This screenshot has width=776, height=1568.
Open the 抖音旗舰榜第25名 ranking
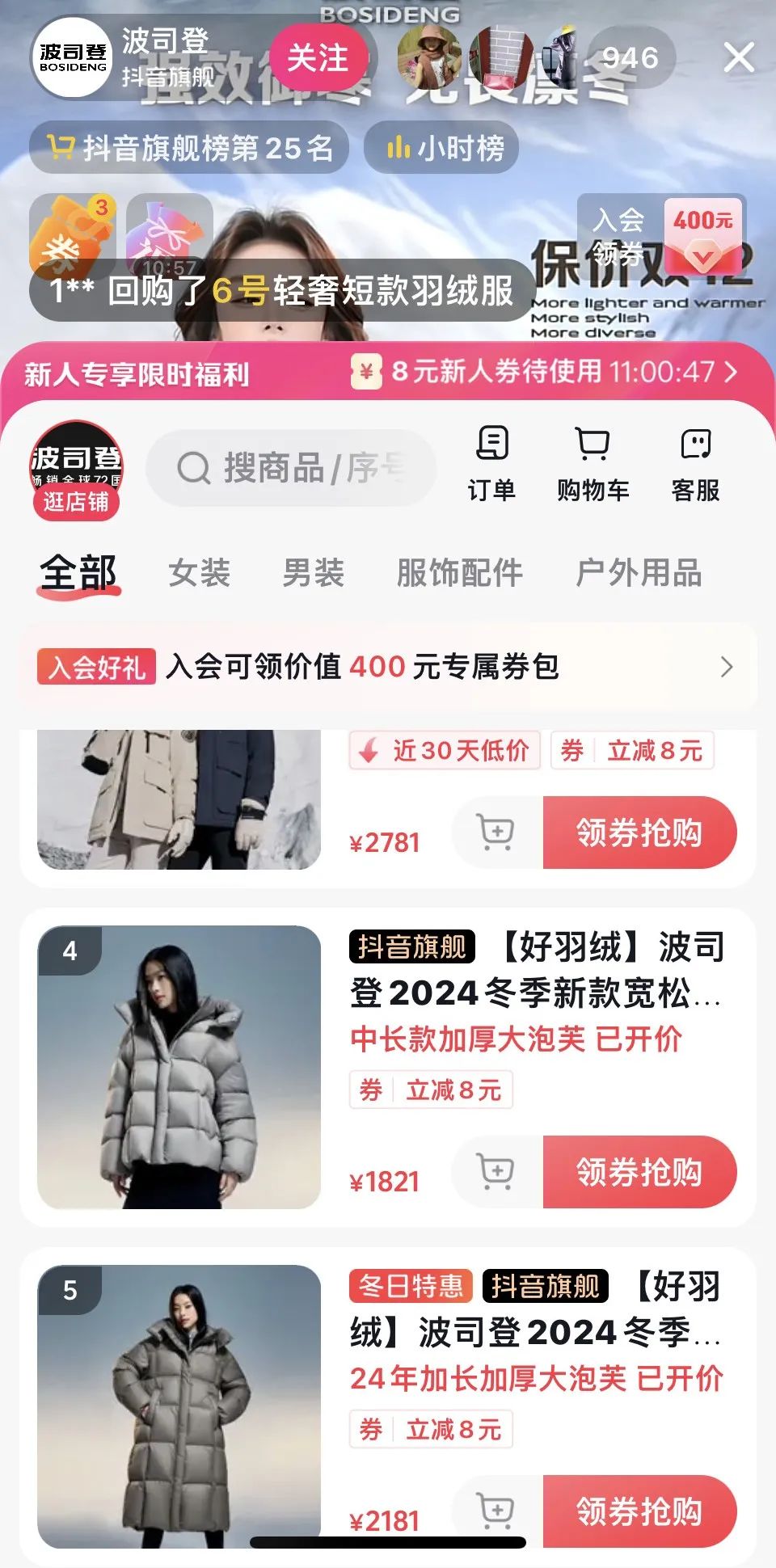click(x=190, y=148)
